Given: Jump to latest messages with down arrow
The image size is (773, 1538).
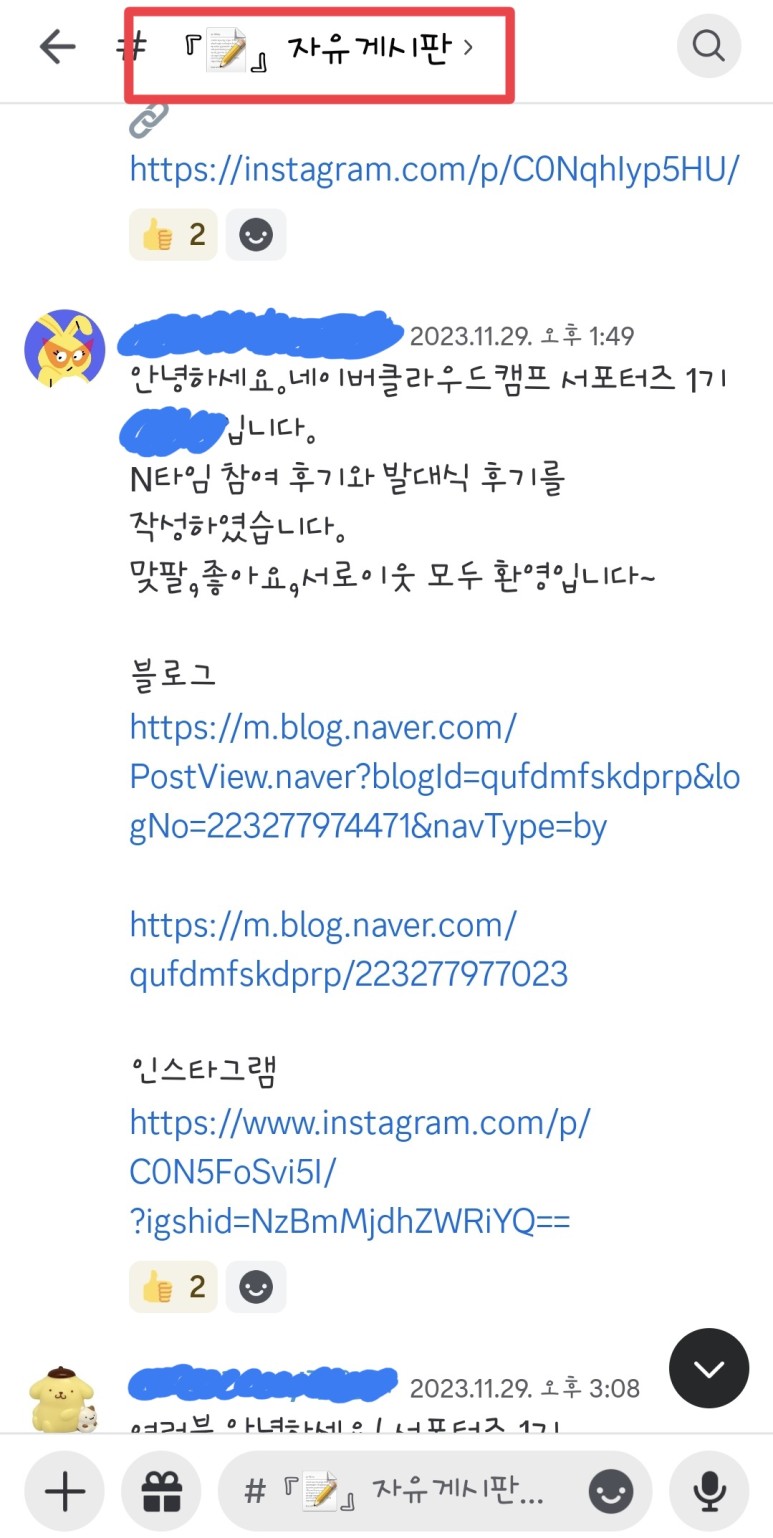Looking at the screenshot, I should (708, 1368).
